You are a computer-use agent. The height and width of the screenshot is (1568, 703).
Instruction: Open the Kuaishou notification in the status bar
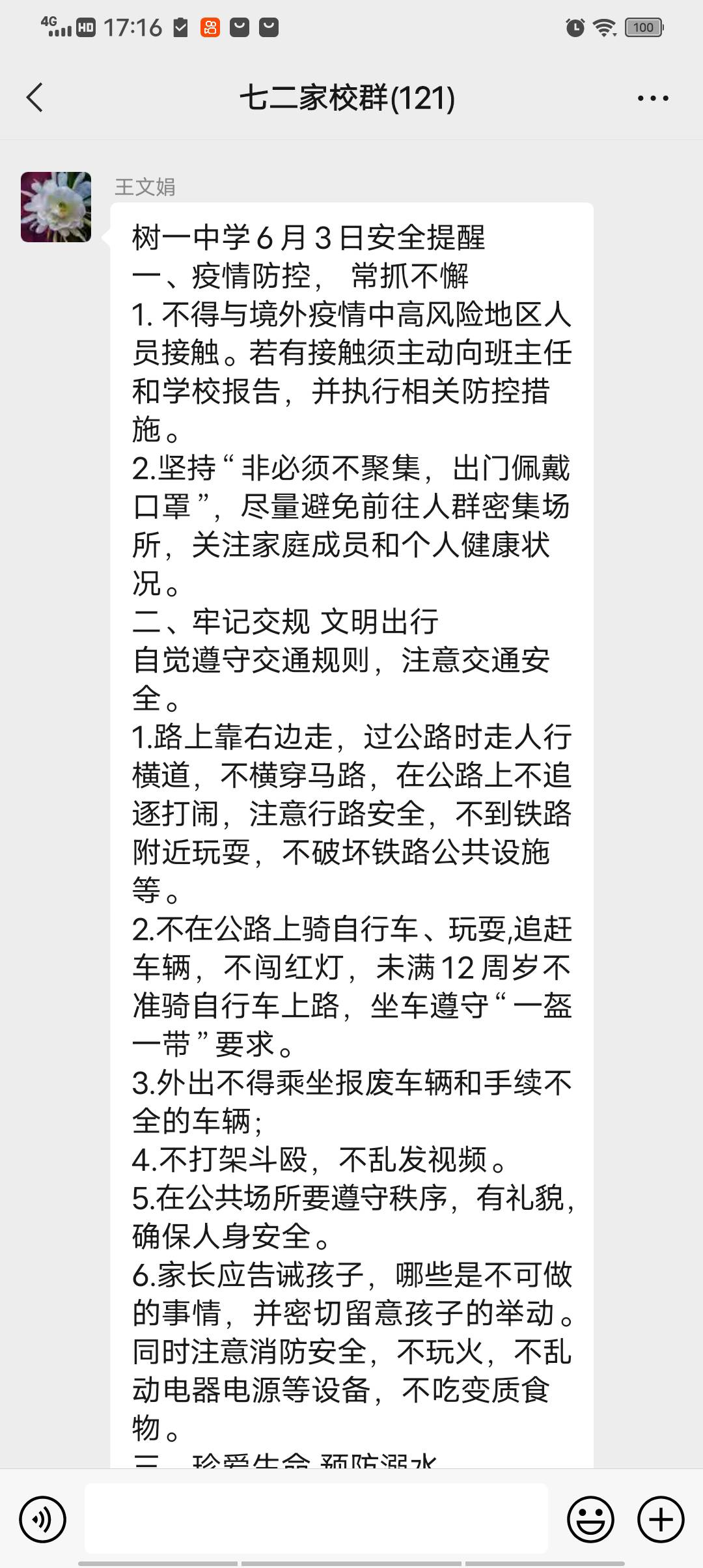click(210, 27)
